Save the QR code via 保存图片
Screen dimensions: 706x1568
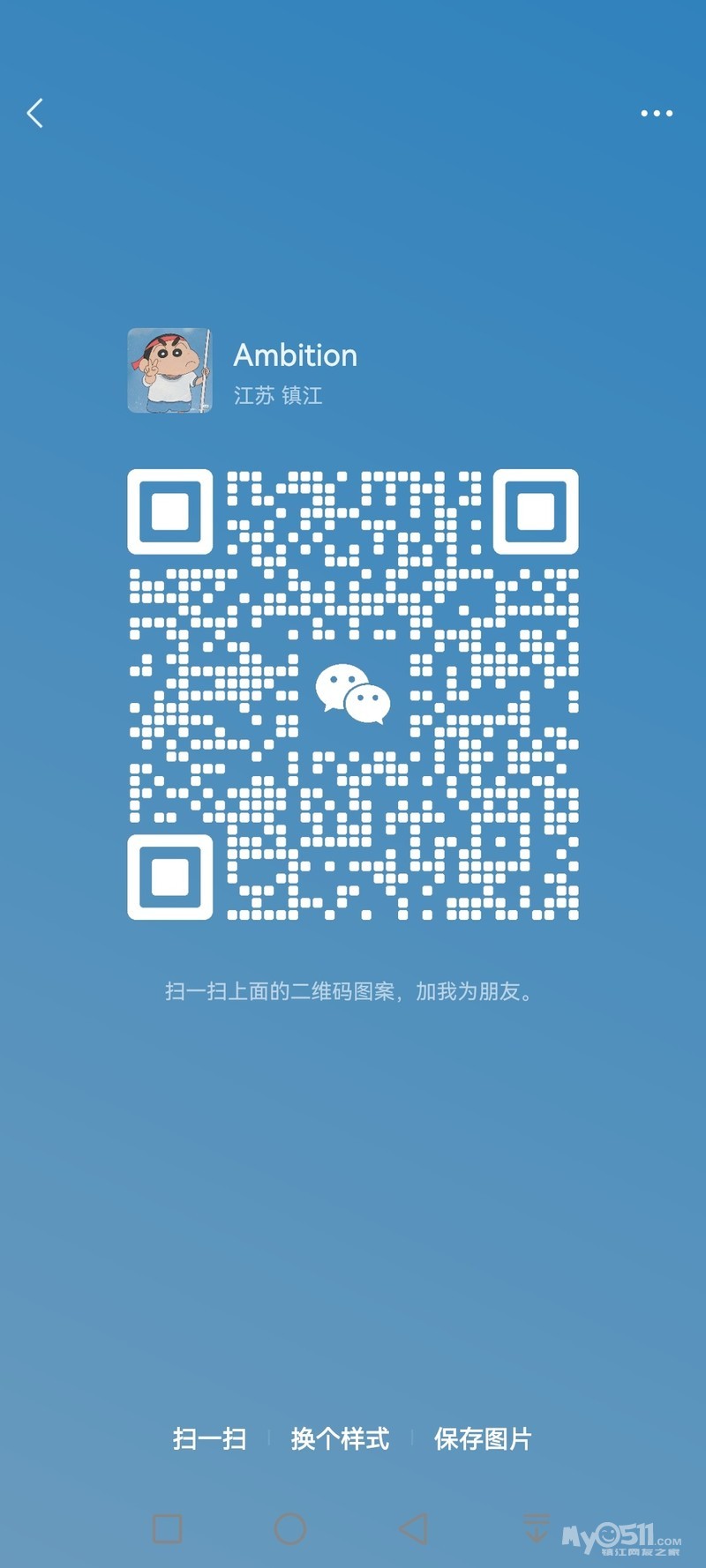pyautogui.click(x=483, y=1439)
